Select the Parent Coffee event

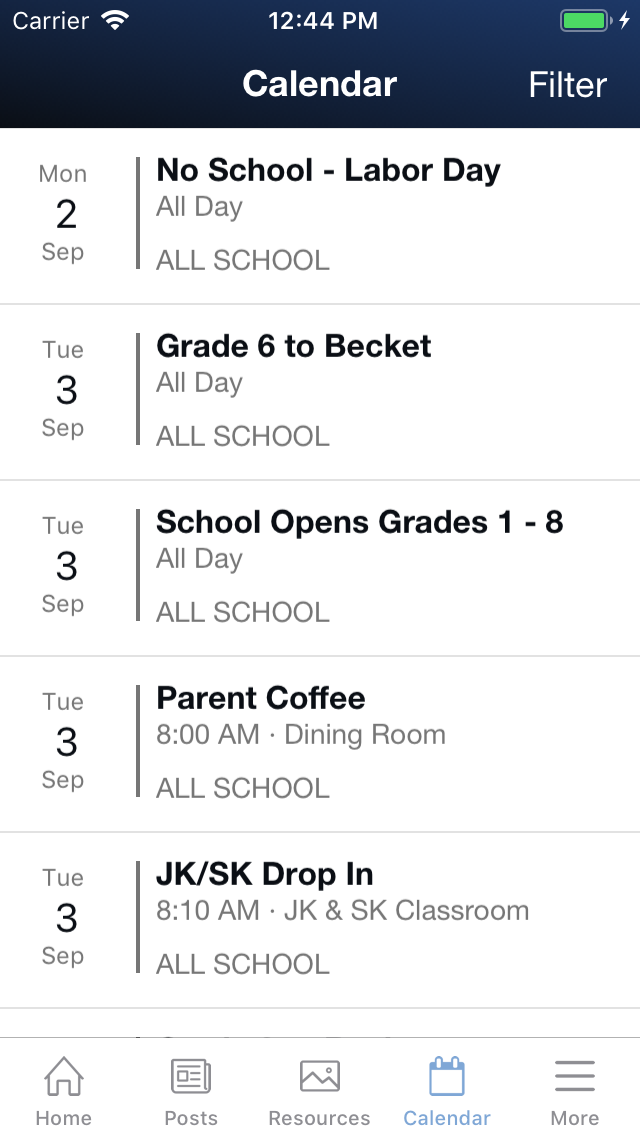(x=320, y=744)
